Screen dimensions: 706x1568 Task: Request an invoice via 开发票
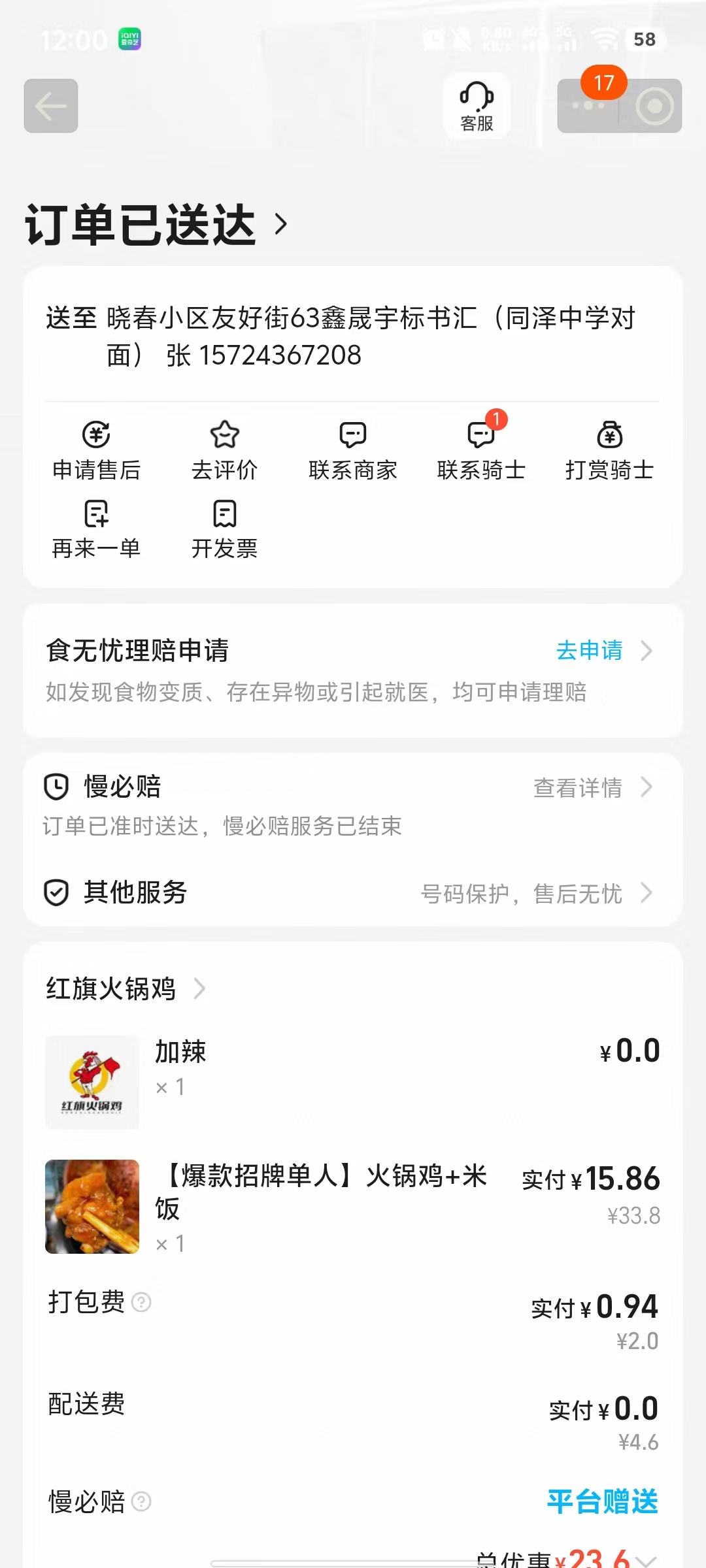click(x=224, y=529)
